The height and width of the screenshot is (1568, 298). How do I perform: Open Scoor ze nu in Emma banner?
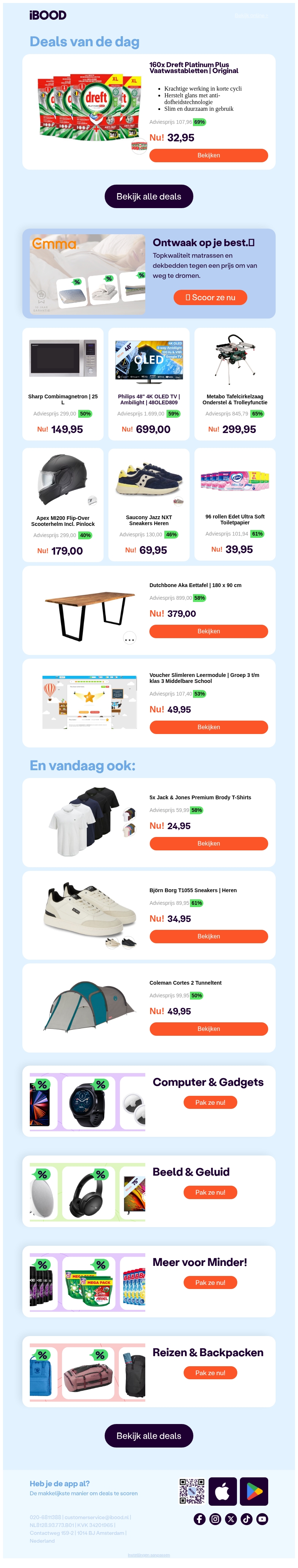coord(210,297)
